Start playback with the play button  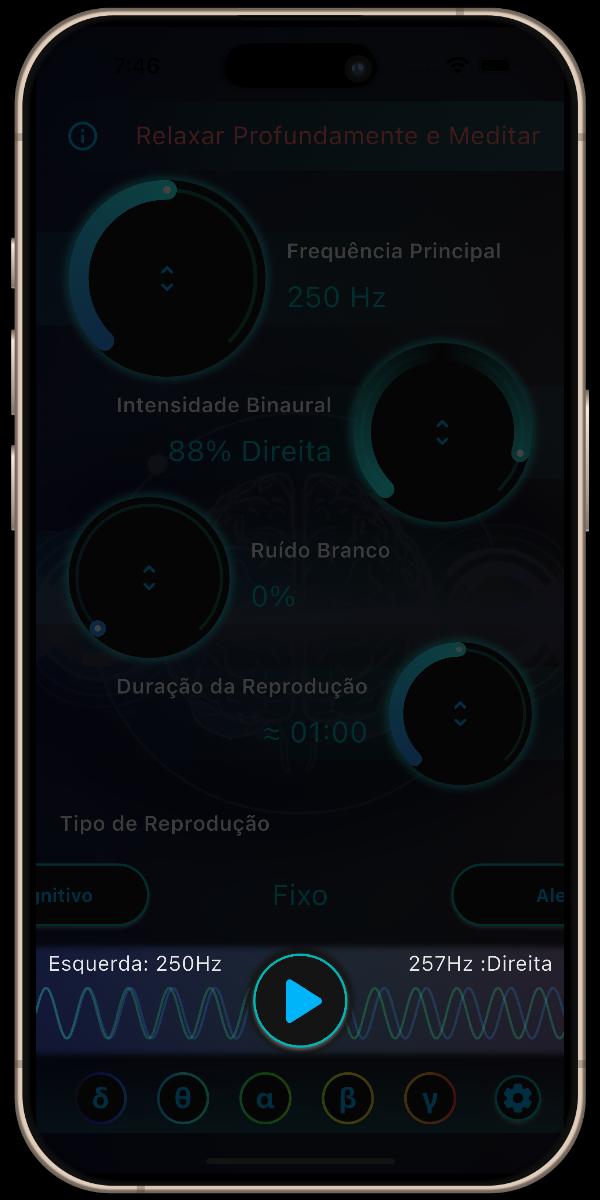pos(300,1001)
